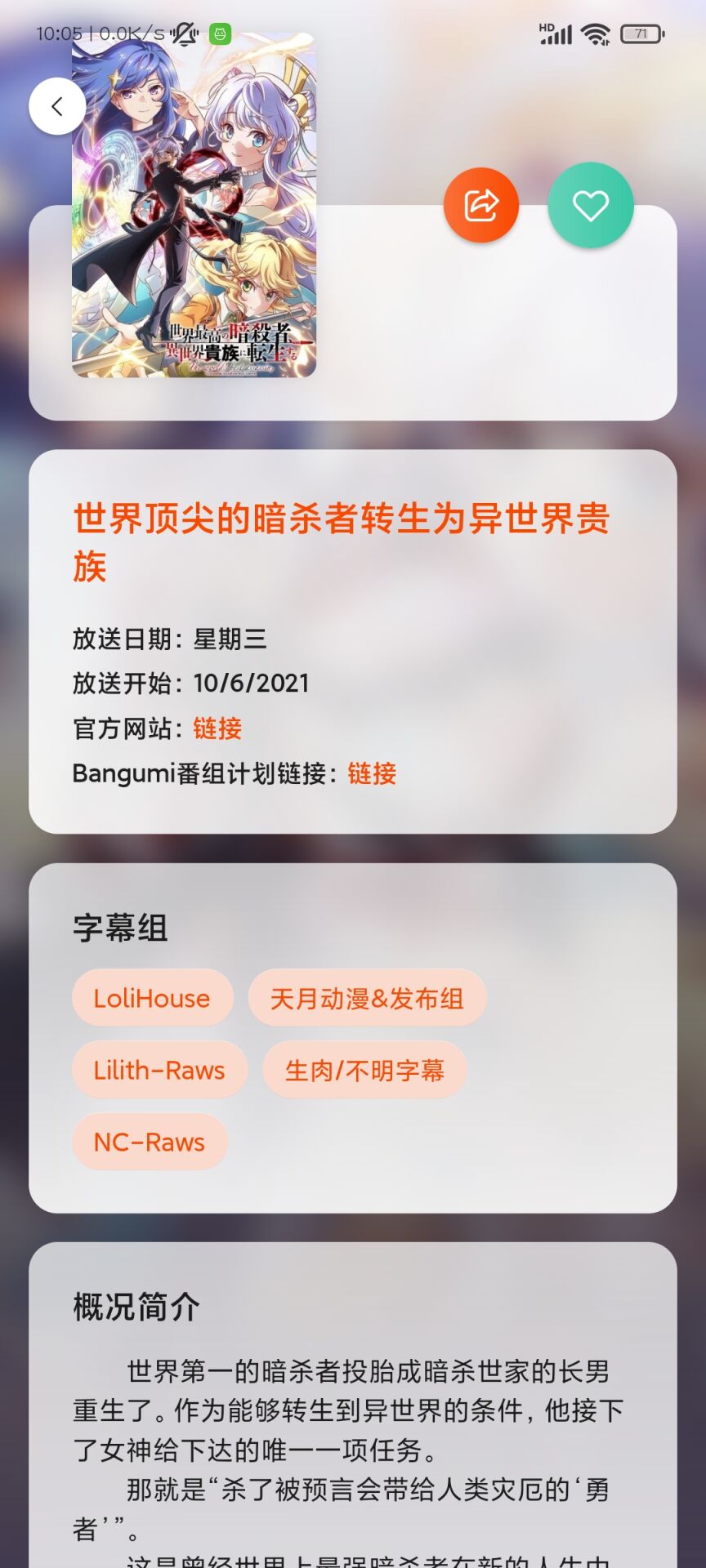Select the Lilith-Raws chip
This screenshot has height=1568, width=706.
(159, 1070)
